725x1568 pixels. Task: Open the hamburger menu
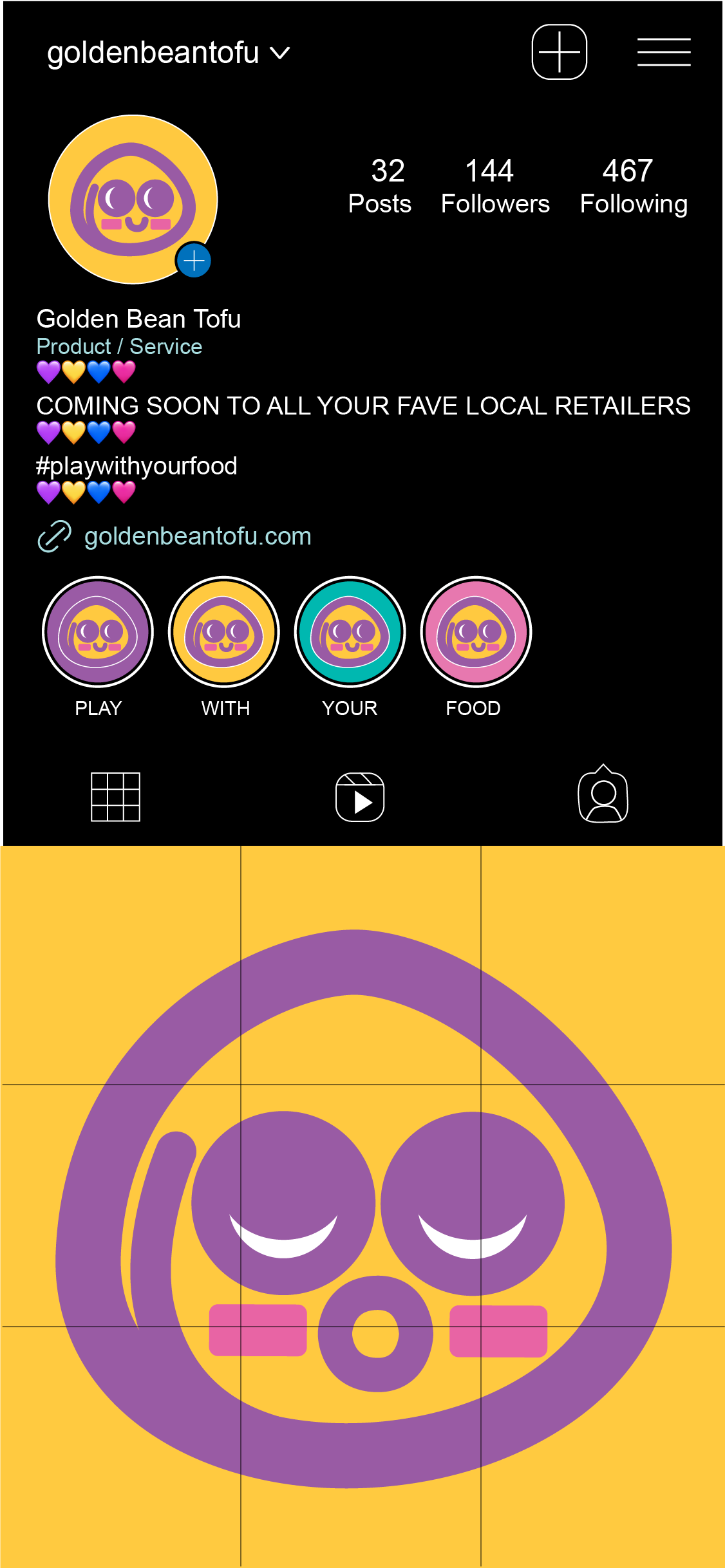(664, 52)
